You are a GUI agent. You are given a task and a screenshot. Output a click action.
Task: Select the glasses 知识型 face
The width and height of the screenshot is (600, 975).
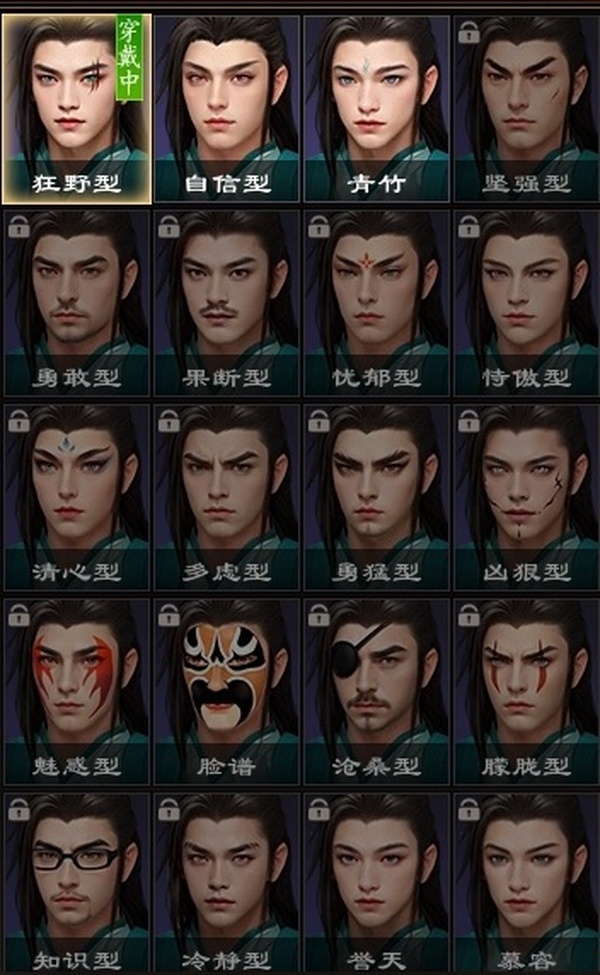click(x=76, y=880)
